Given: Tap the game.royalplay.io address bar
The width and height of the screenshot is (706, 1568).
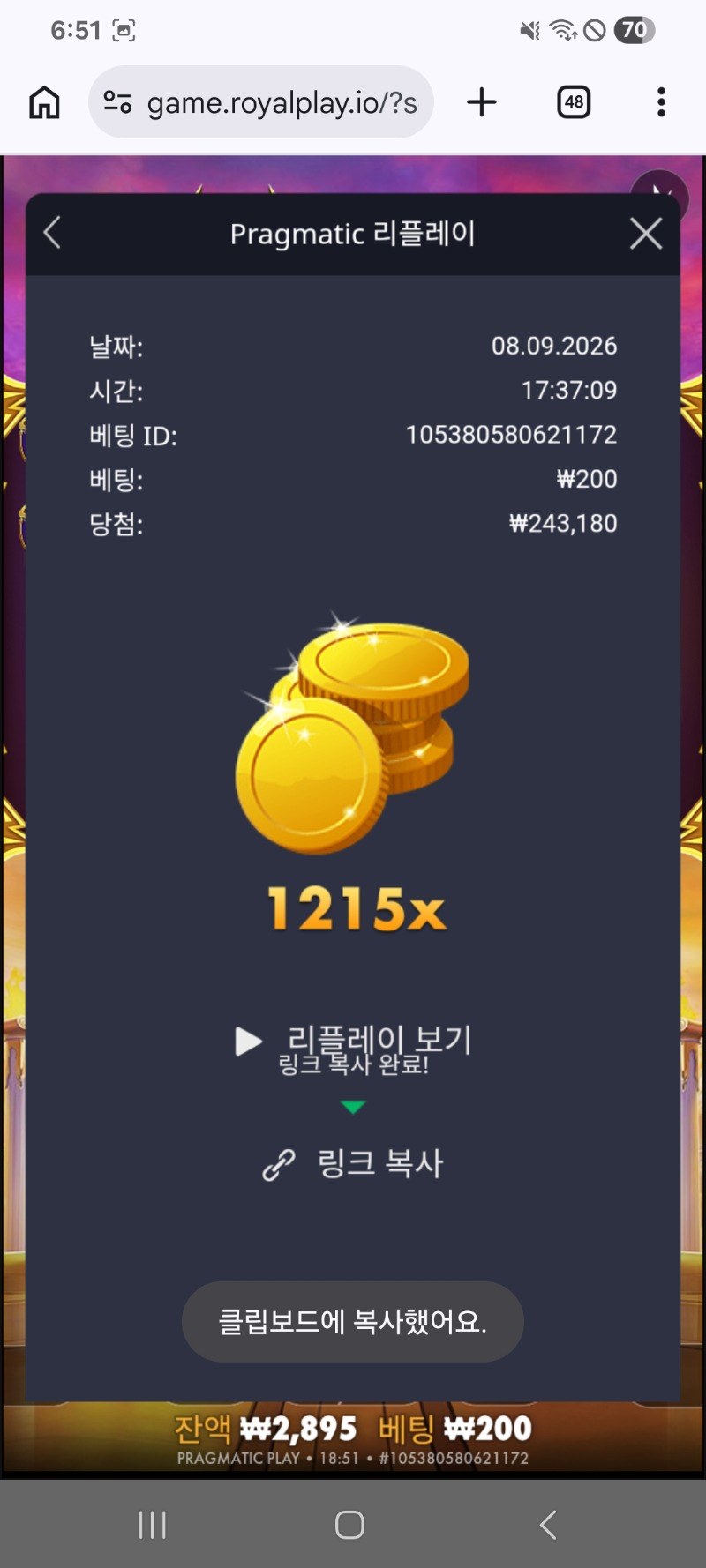Looking at the screenshot, I should pyautogui.click(x=261, y=102).
